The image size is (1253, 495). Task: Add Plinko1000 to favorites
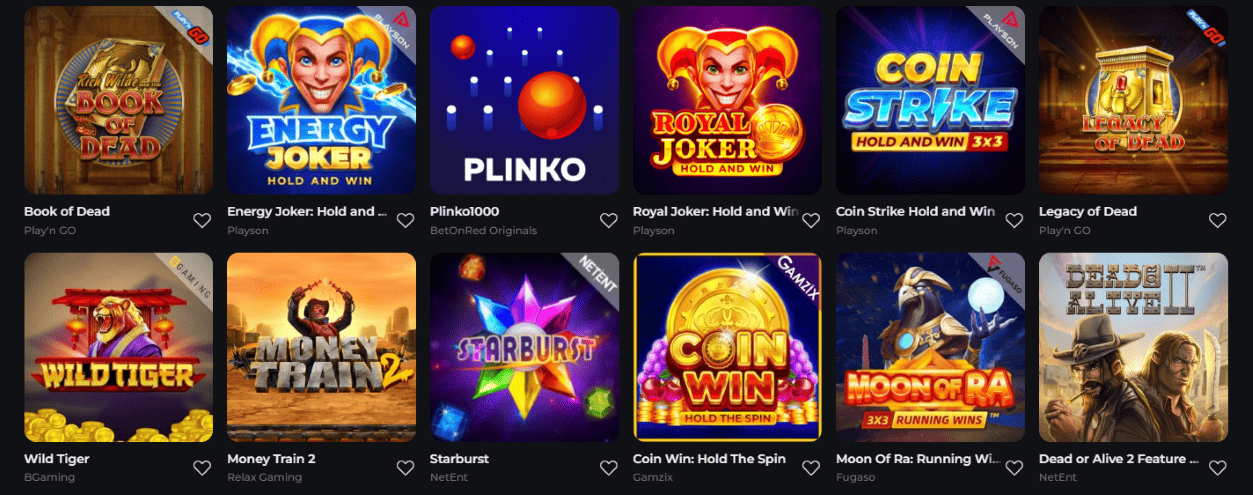[608, 220]
